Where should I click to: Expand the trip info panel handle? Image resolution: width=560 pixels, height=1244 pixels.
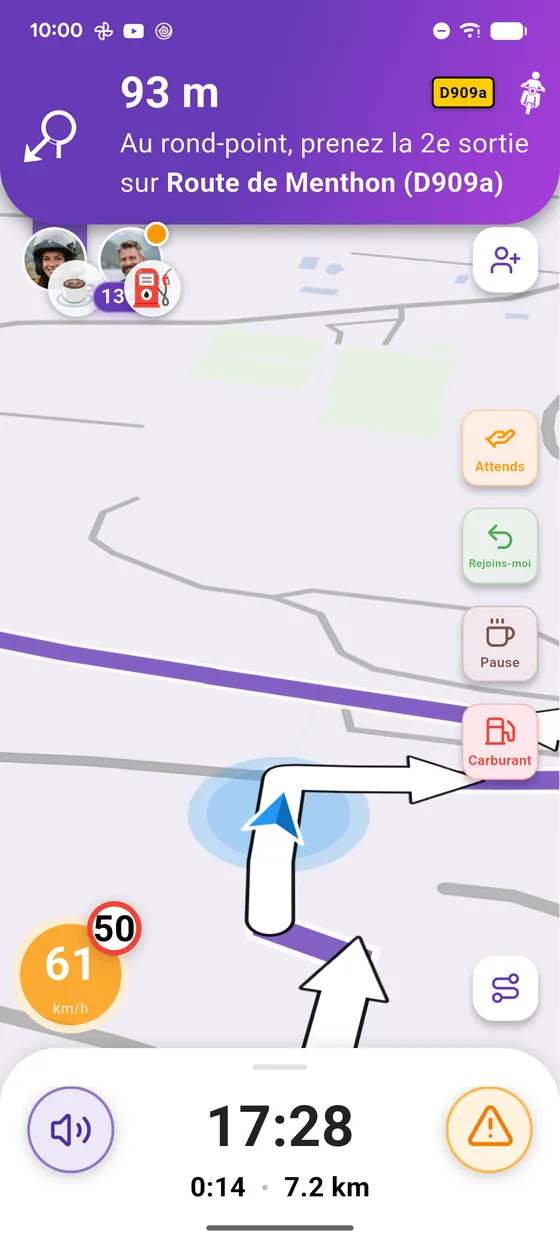[x=280, y=1067]
